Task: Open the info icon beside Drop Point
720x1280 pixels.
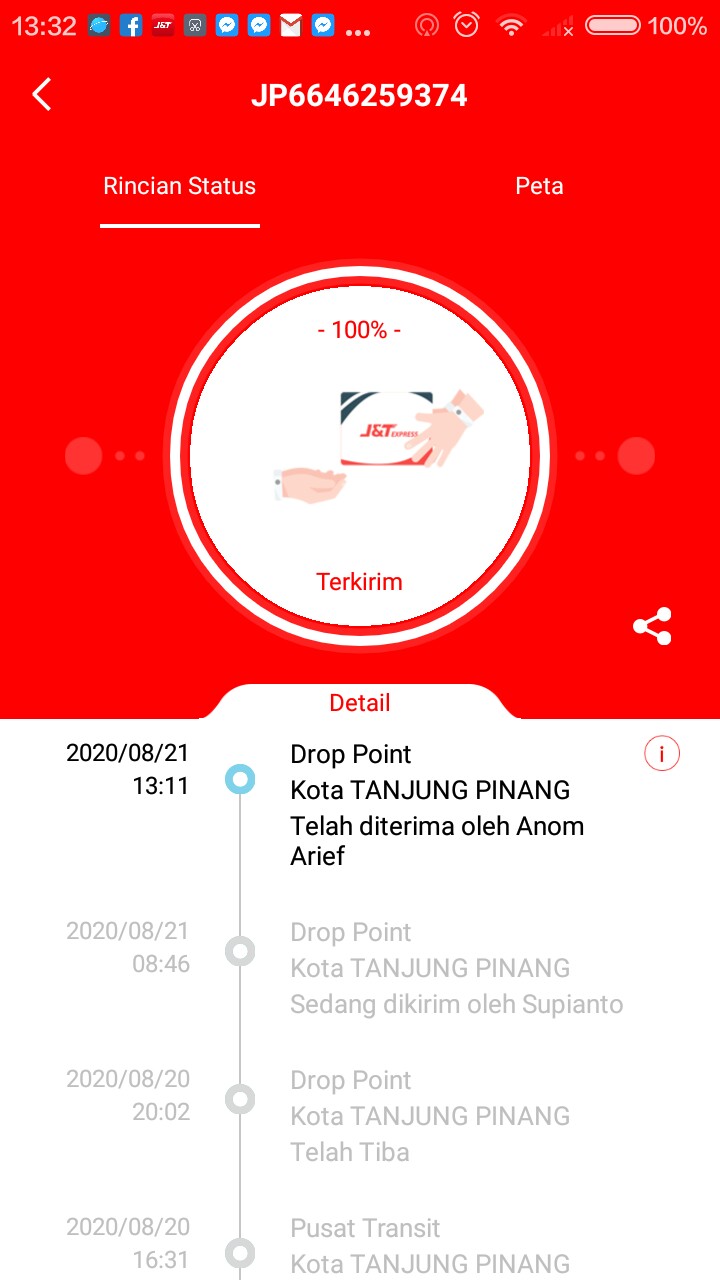Action: coord(661,754)
